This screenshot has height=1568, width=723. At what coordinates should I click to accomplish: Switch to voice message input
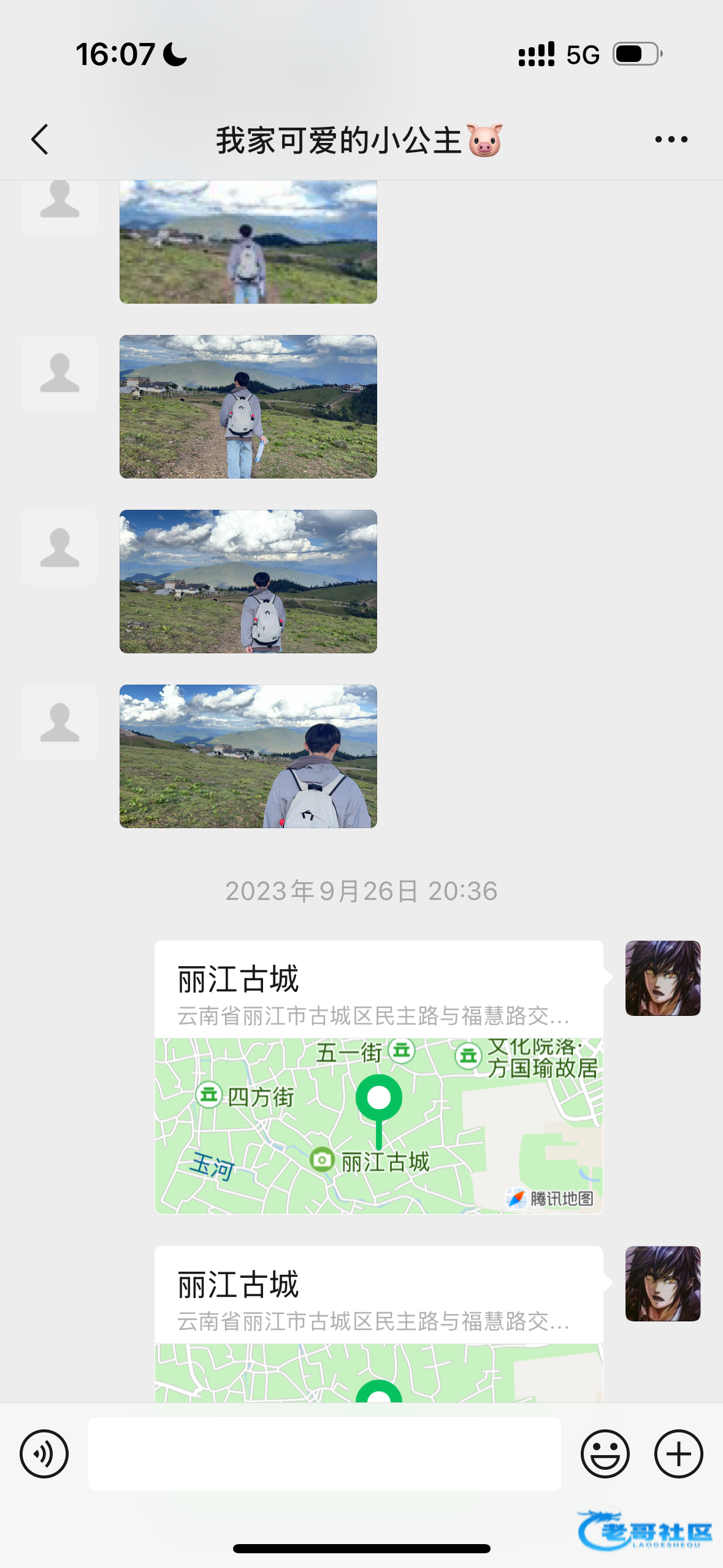[44, 1454]
